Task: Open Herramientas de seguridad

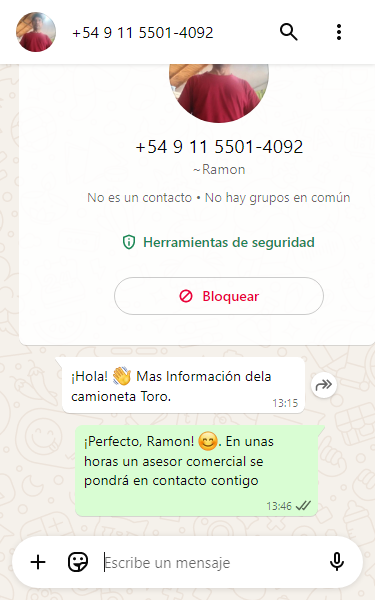Action: [218, 242]
